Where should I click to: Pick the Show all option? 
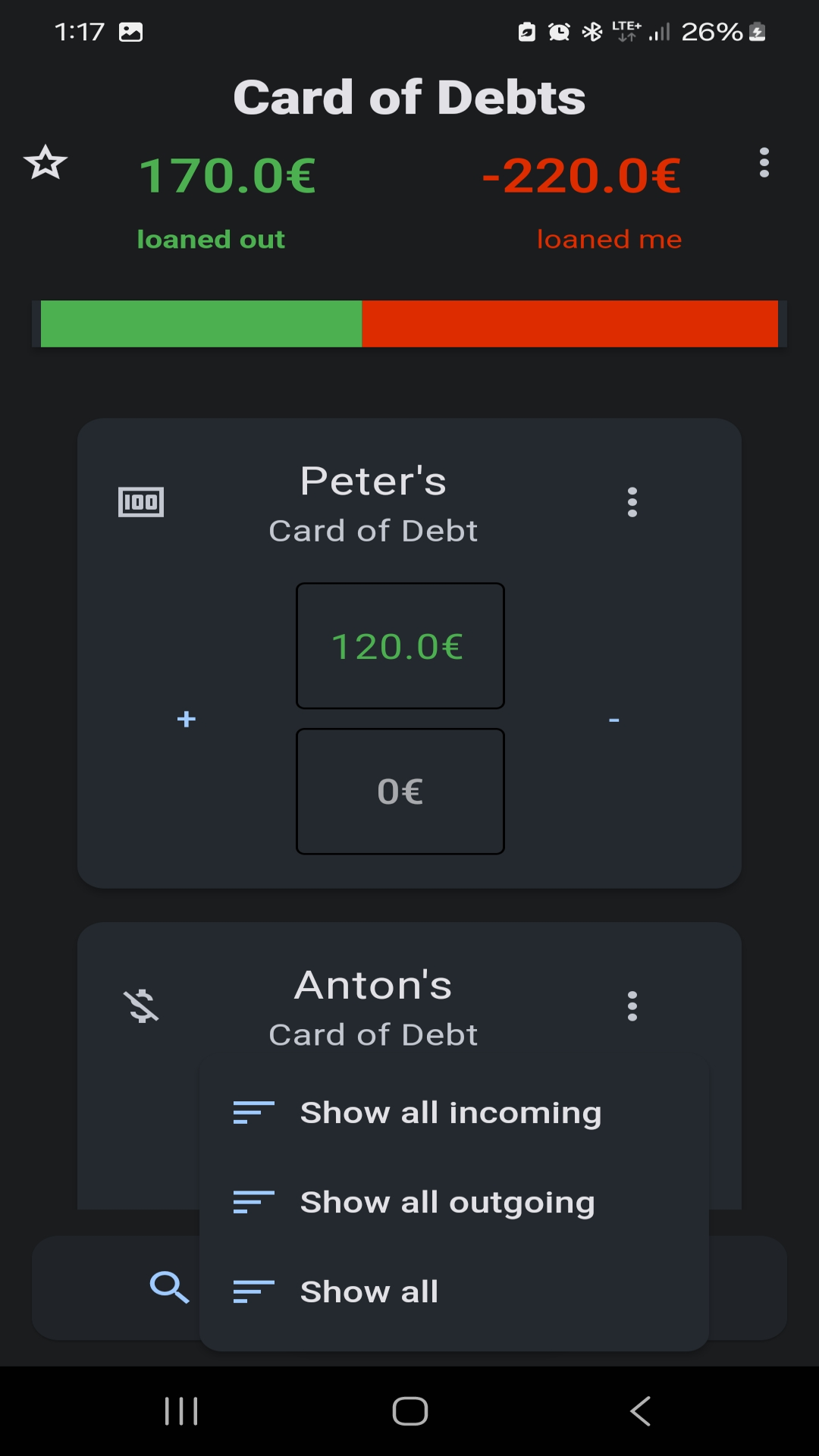click(369, 1291)
